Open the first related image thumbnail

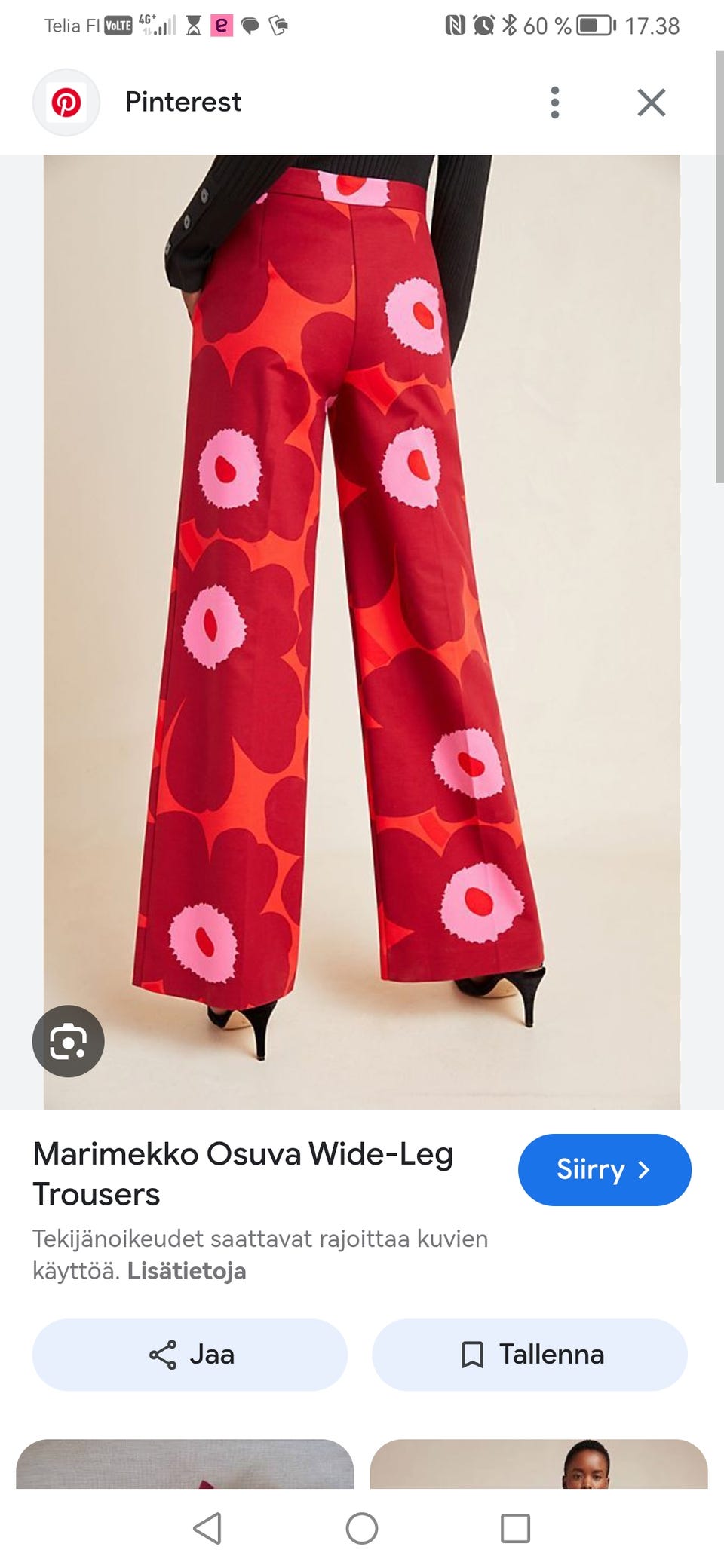click(x=185, y=1463)
